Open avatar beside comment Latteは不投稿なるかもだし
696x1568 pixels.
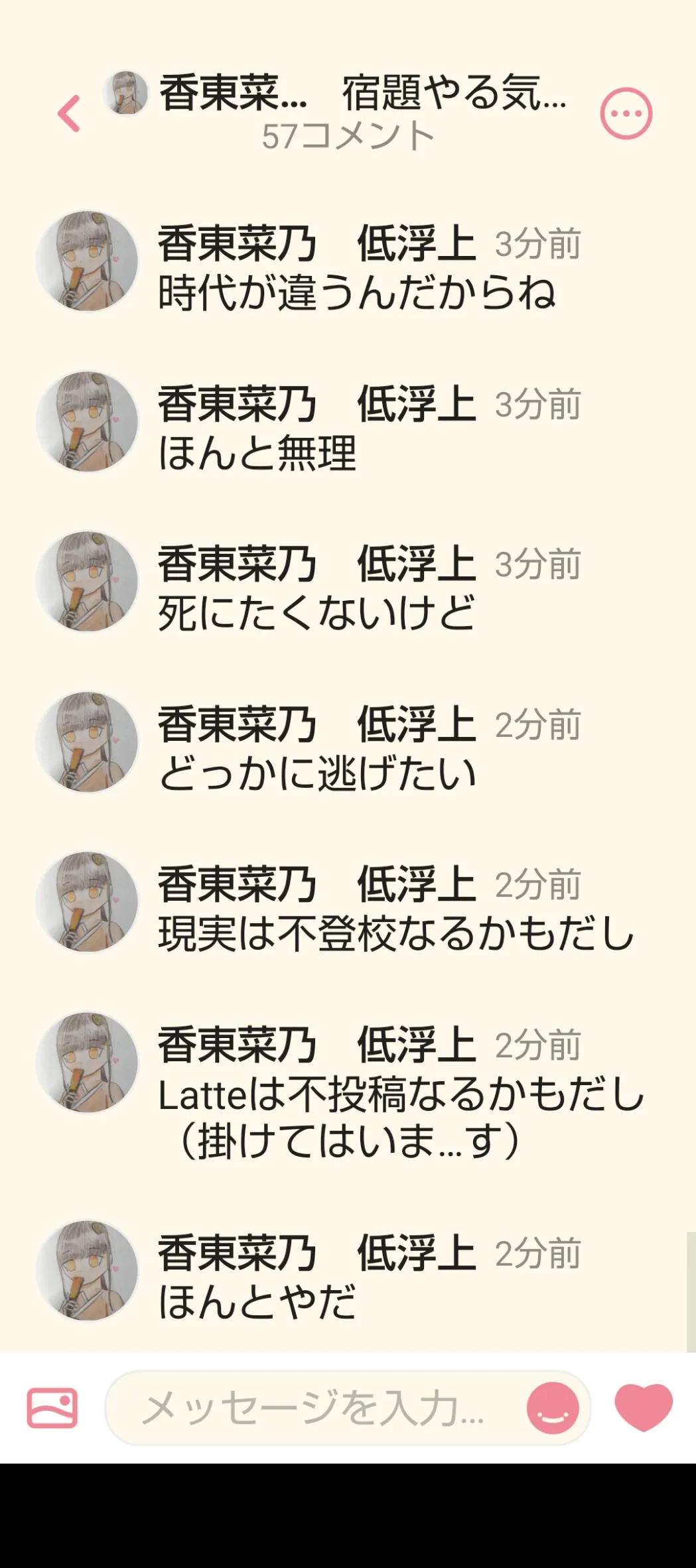point(87,1063)
